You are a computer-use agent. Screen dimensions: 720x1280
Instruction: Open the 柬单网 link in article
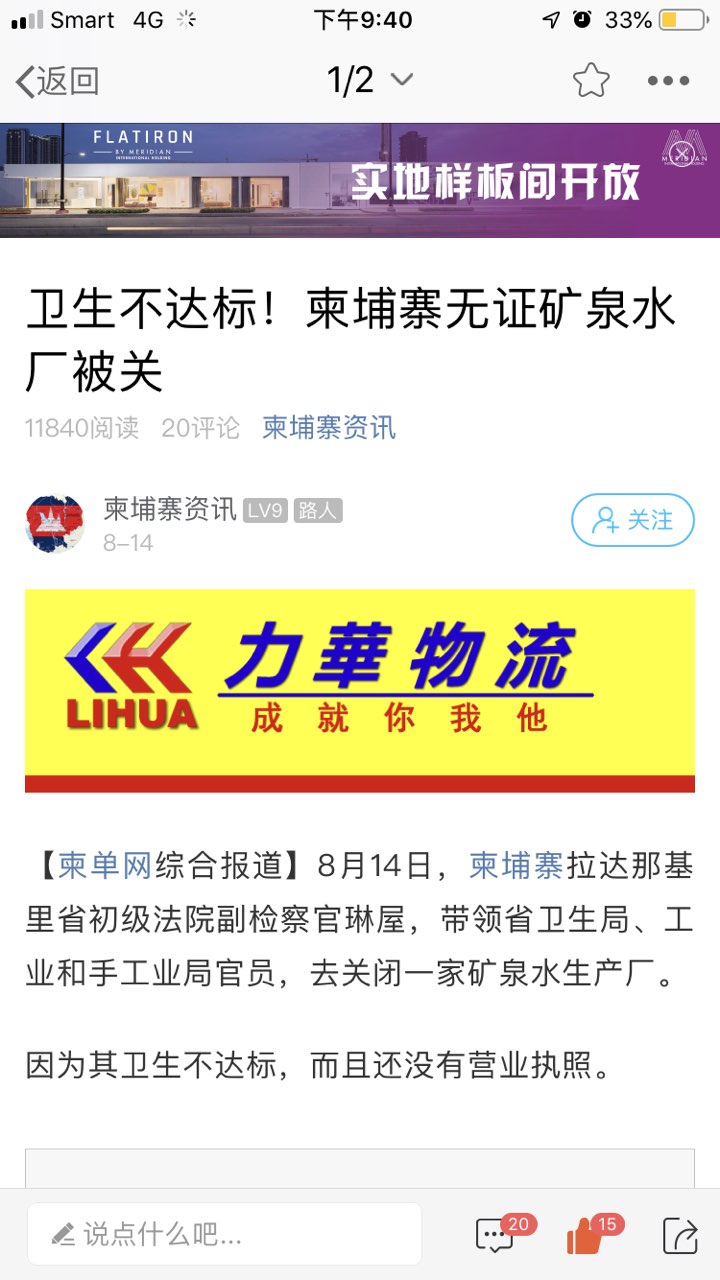tap(104, 865)
